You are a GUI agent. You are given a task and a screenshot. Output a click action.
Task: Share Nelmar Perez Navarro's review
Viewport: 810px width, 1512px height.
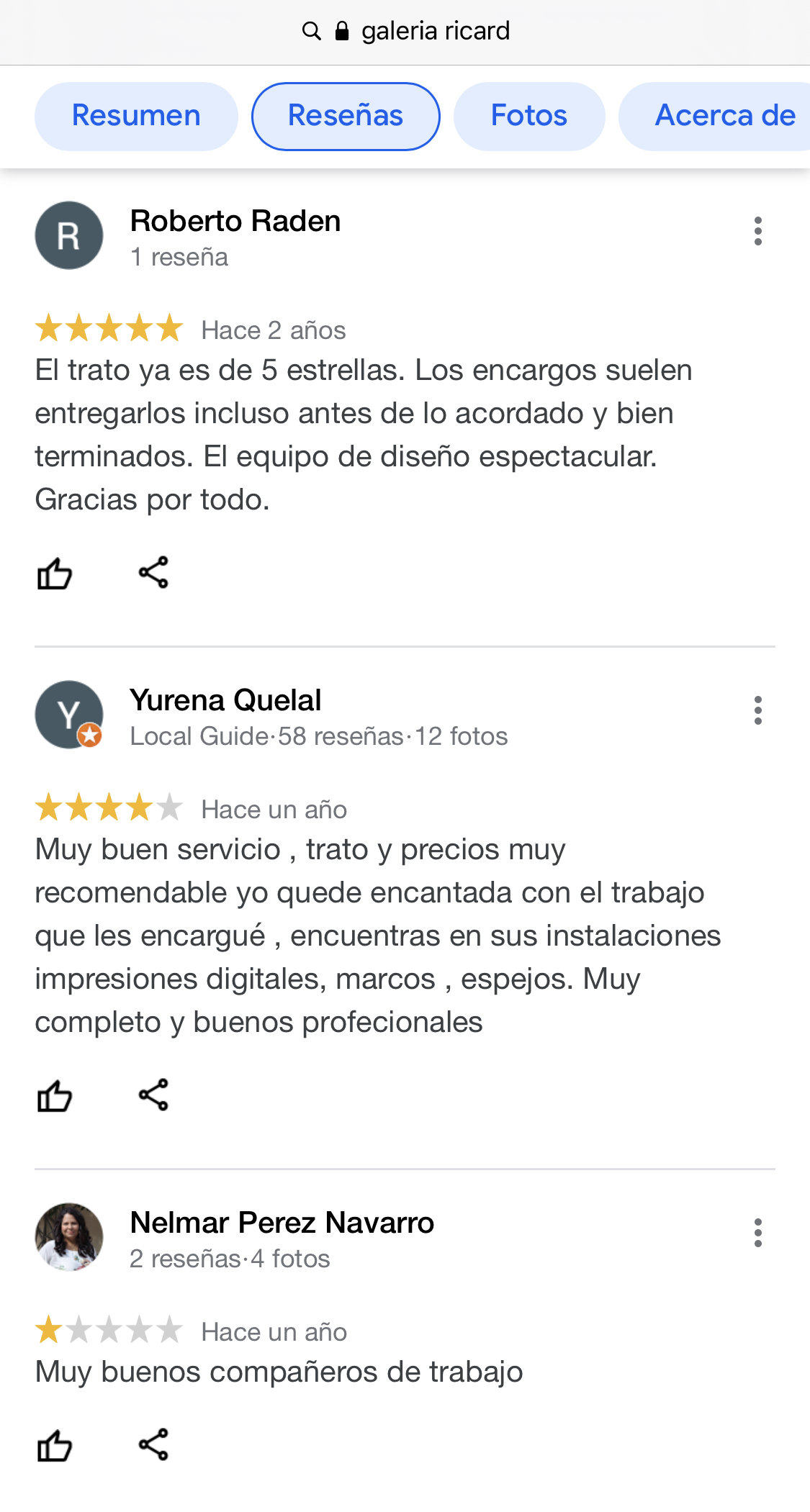(153, 1444)
